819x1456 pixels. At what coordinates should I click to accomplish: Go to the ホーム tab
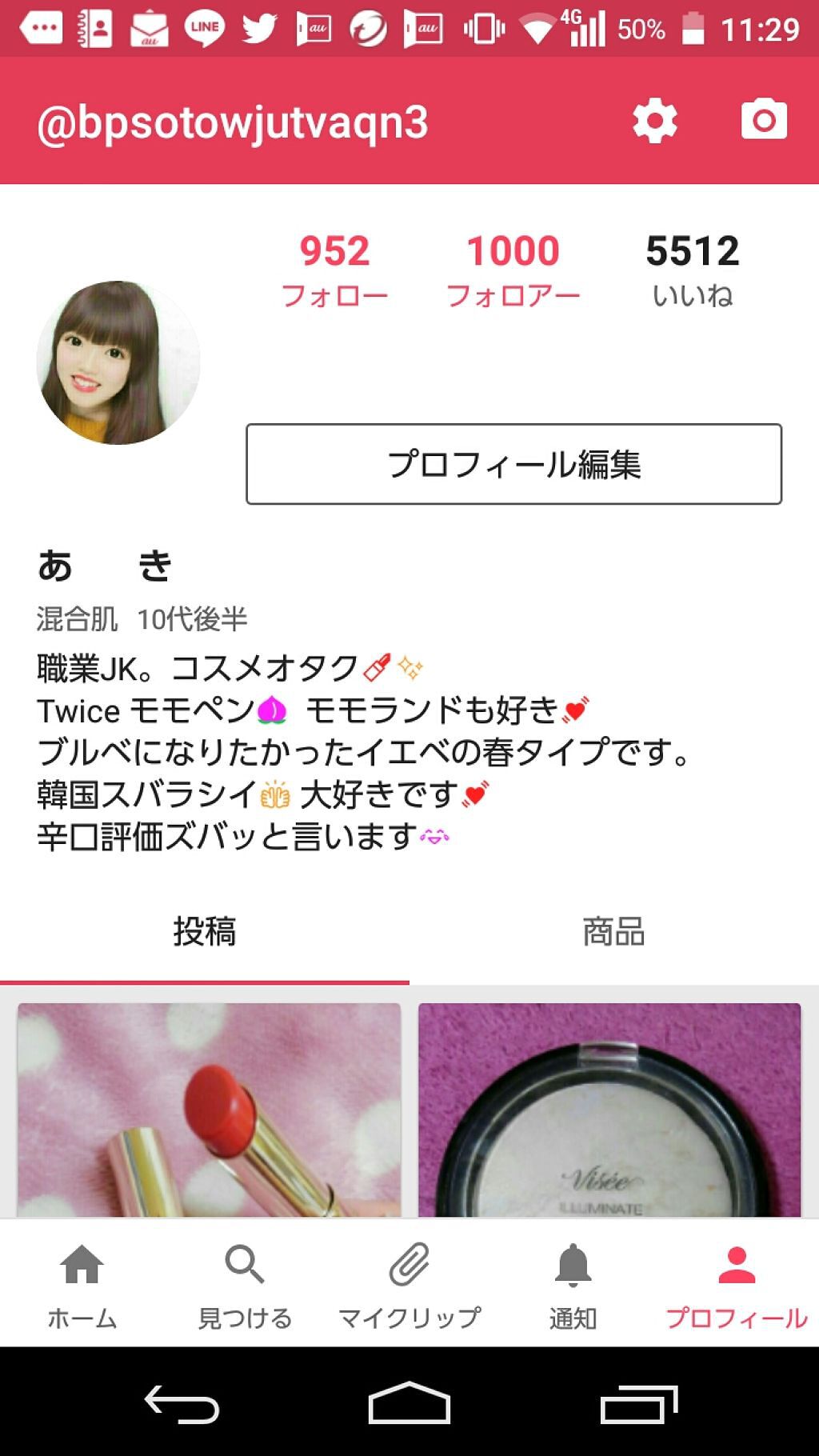(x=82, y=1283)
